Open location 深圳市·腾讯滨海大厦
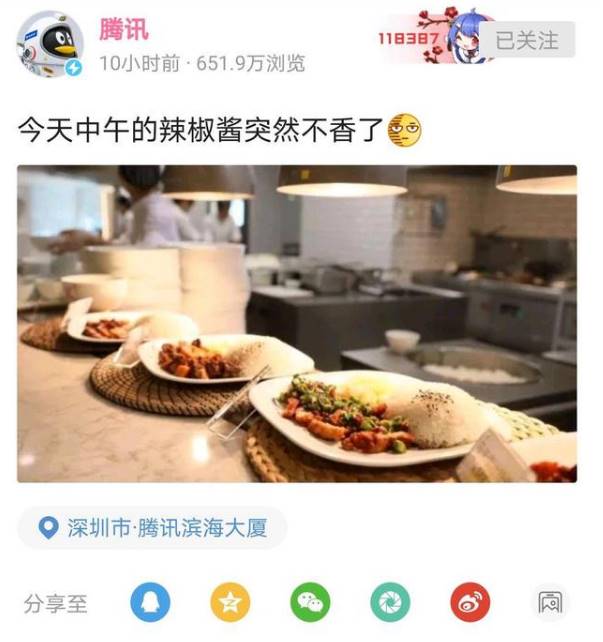Viewport: 603px width, 642px height. (x=153, y=527)
